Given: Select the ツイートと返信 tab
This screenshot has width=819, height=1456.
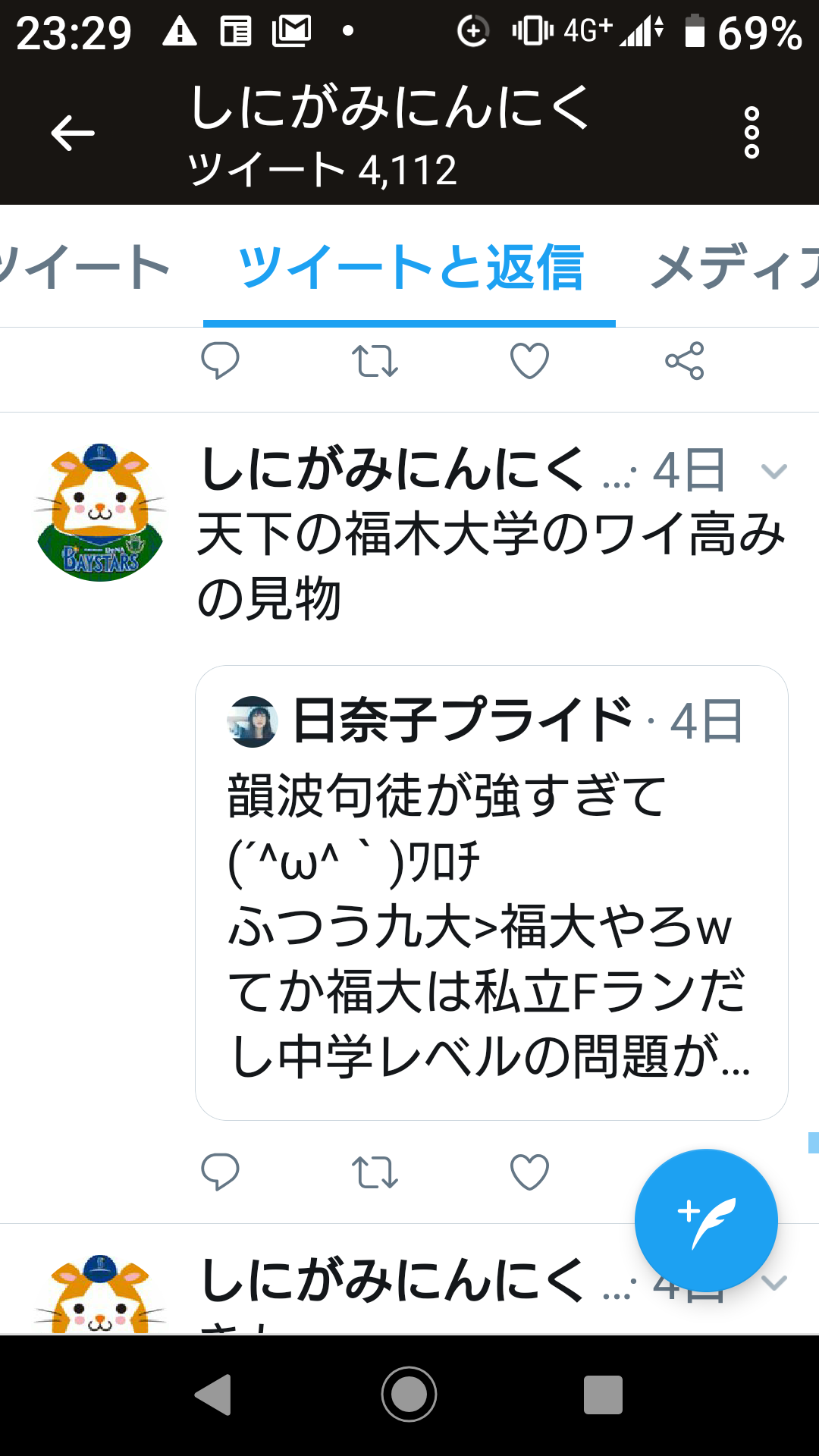Looking at the screenshot, I should (x=409, y=267).
